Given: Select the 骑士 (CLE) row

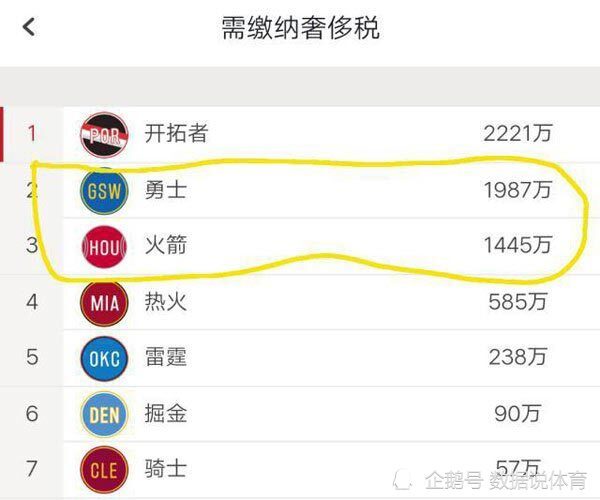Looking at the screenshot, I should [300, 470].
